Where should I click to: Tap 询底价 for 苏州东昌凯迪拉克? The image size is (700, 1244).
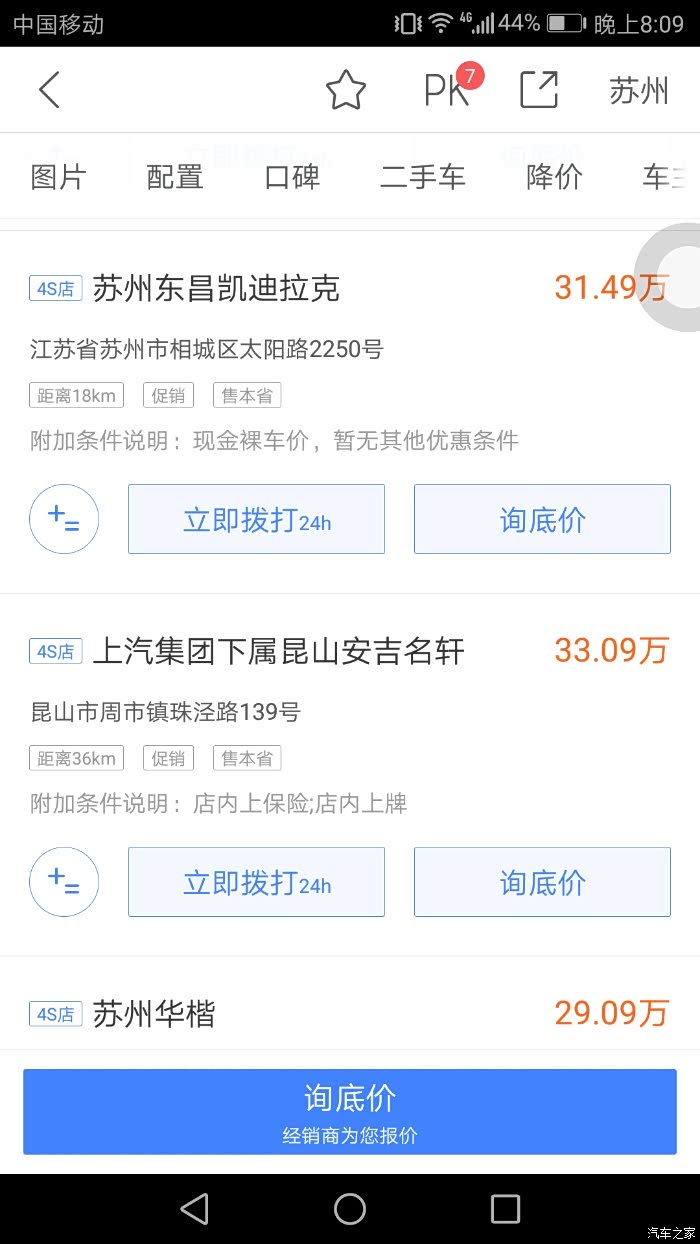pyautogui.click(x=542, y=519)
